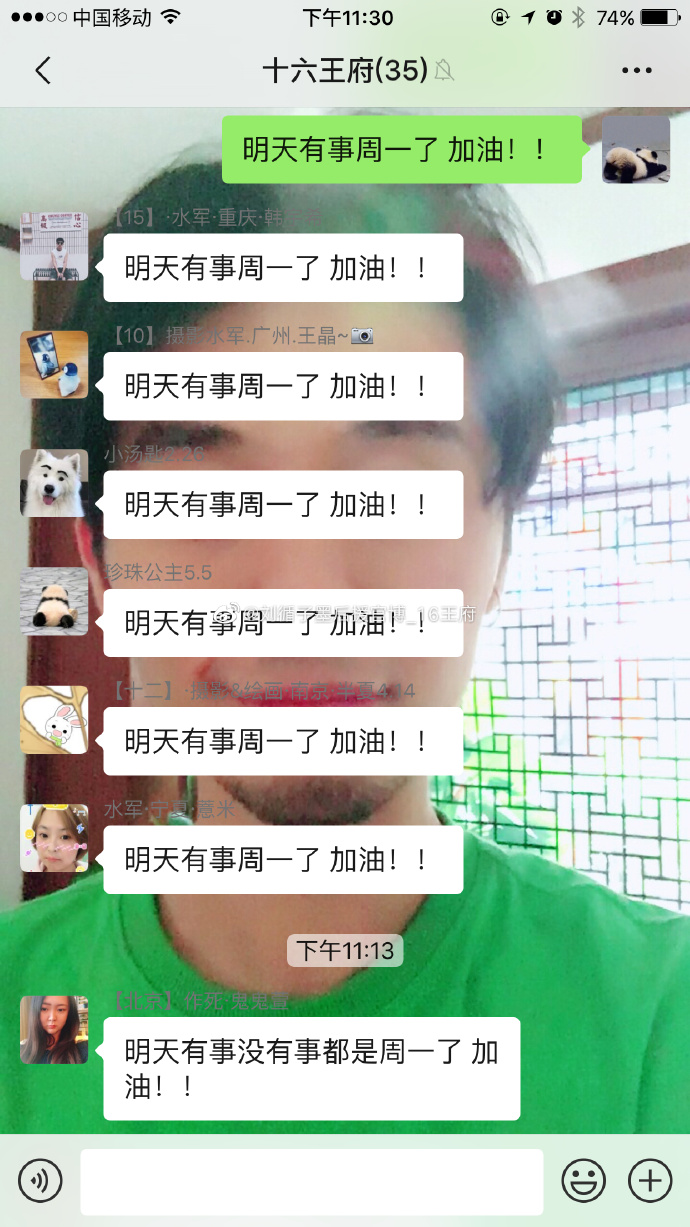Open the group chat overflow menu

[636, 71]
